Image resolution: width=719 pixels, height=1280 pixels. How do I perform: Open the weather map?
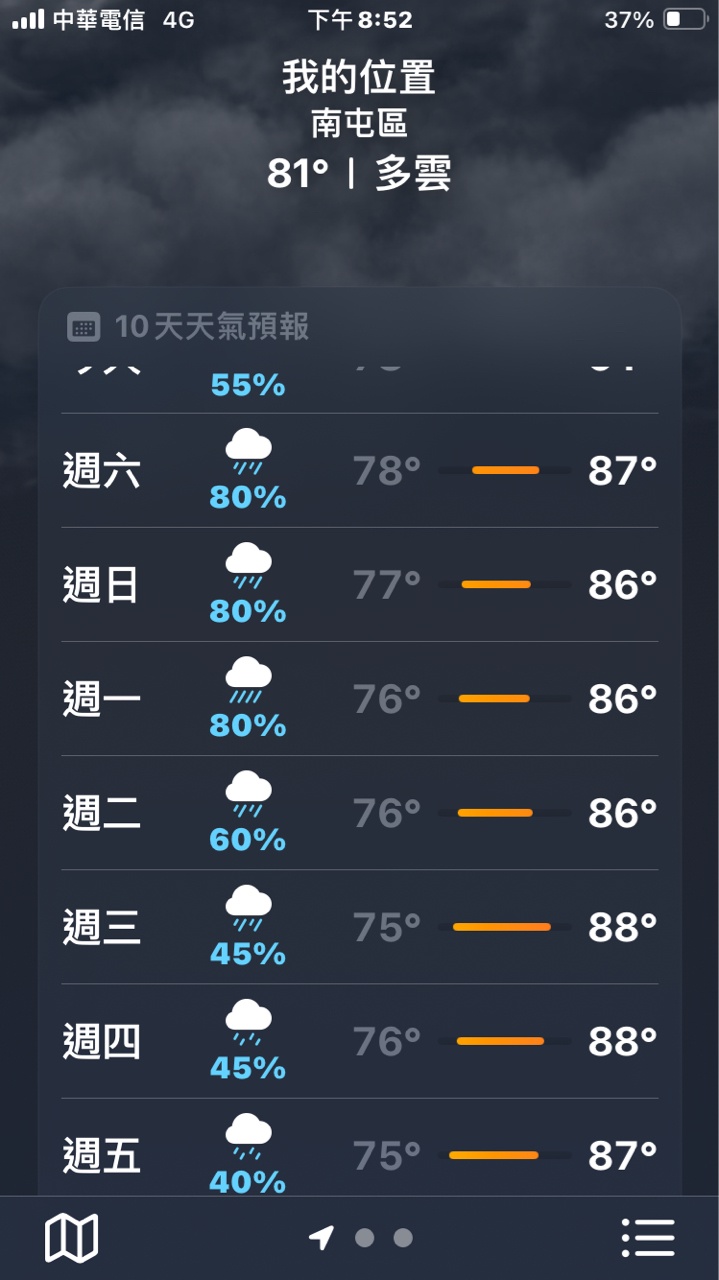tap(71, 1238)
